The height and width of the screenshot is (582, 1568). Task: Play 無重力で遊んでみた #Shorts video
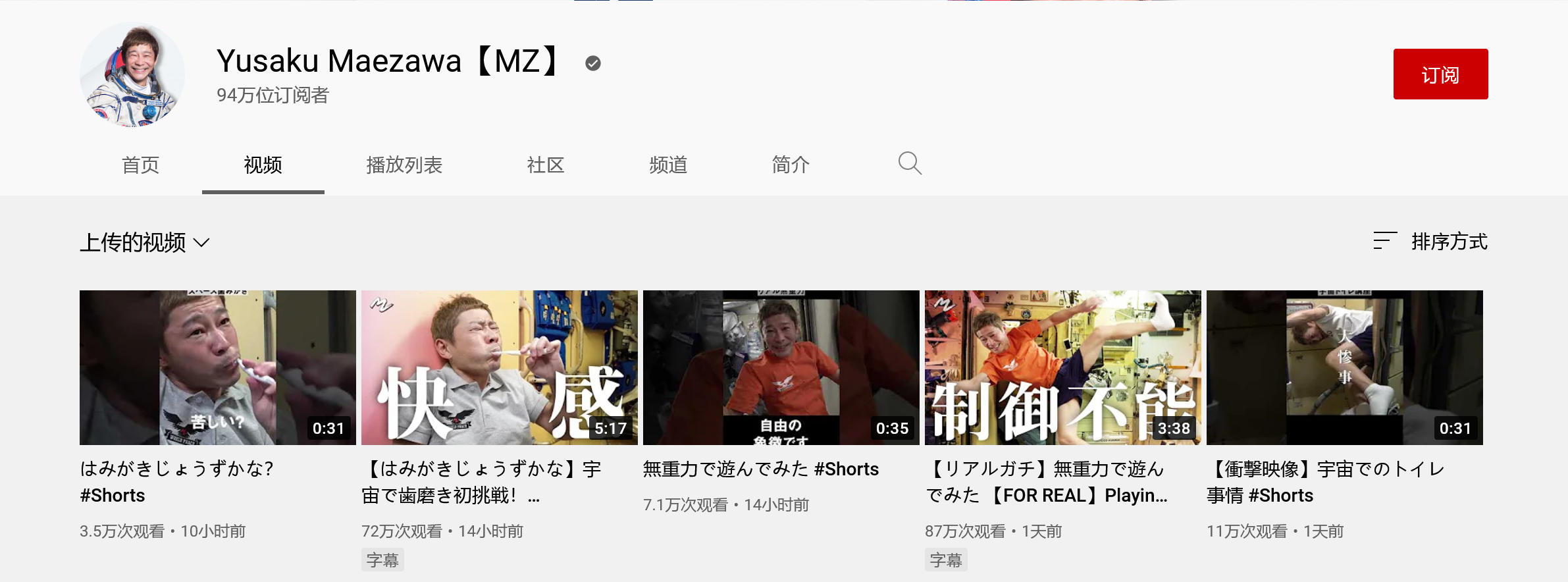click(x=781, y=367)
